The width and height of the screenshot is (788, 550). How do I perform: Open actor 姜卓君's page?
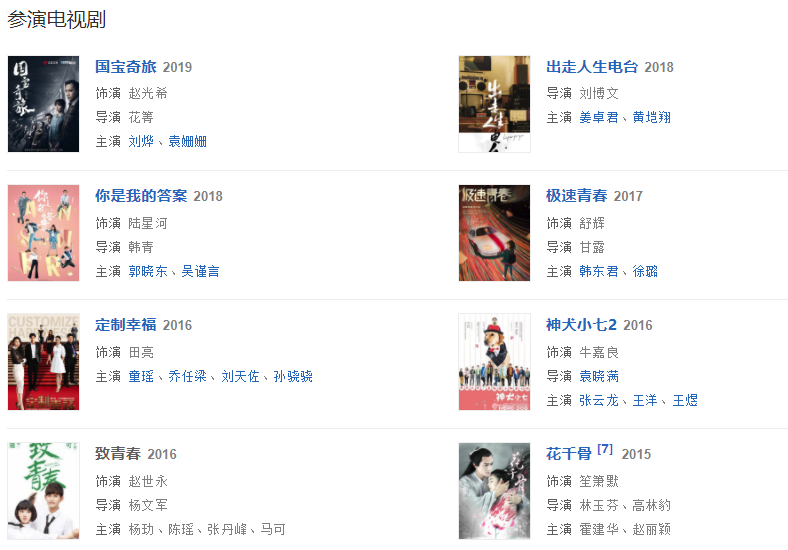click(x=598, y=117)
